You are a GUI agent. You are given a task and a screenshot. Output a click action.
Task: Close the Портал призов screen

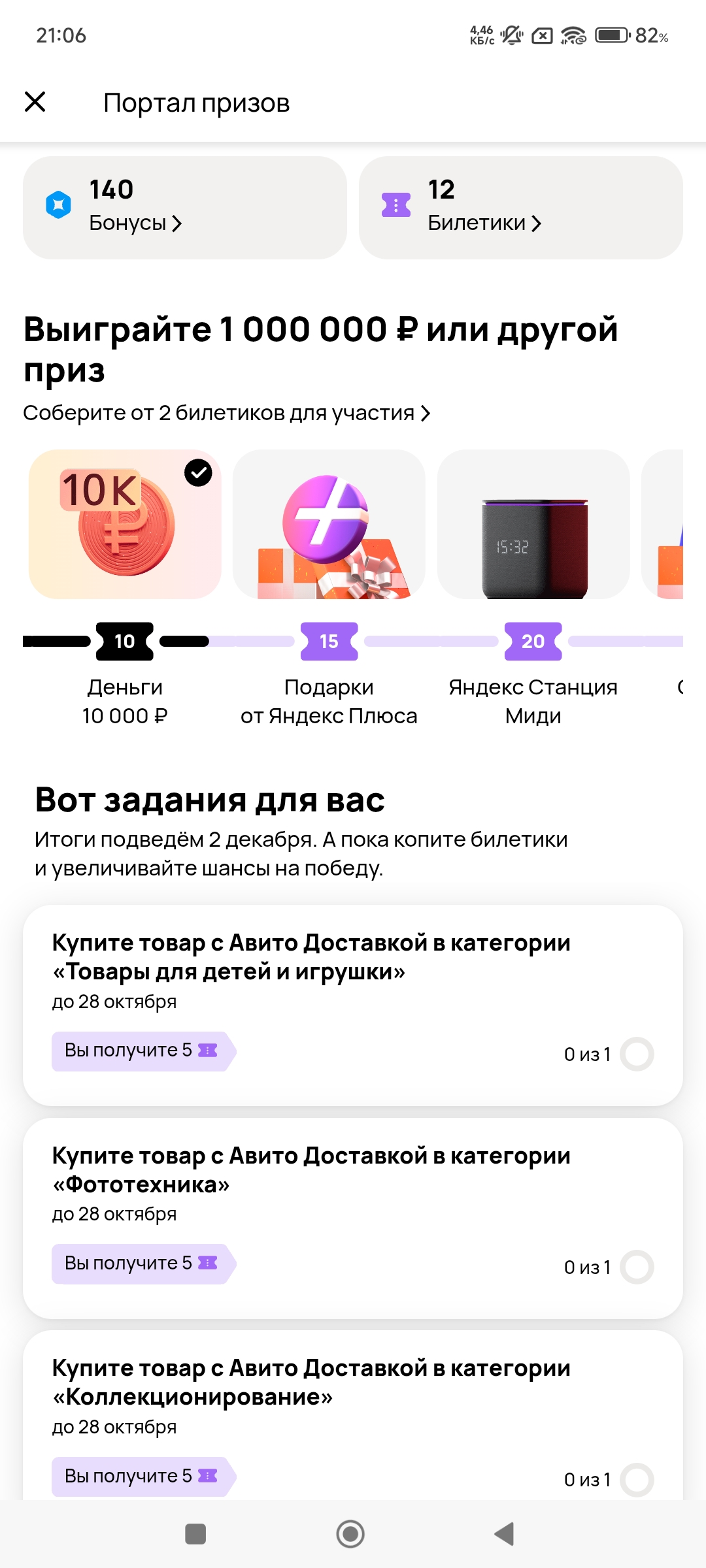(x=35, y=102)
